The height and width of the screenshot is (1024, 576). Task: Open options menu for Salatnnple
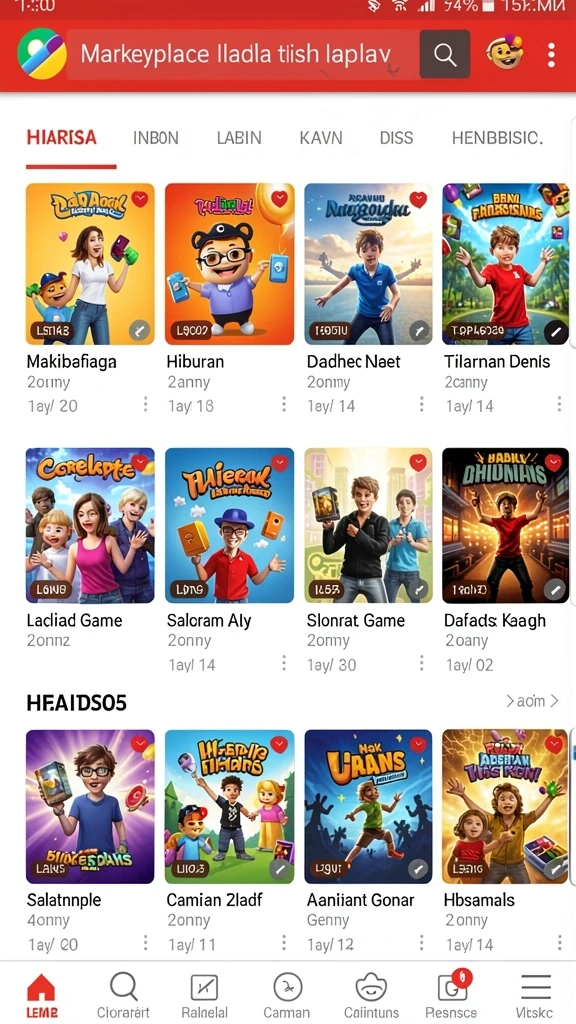click(x=145, y=943)
